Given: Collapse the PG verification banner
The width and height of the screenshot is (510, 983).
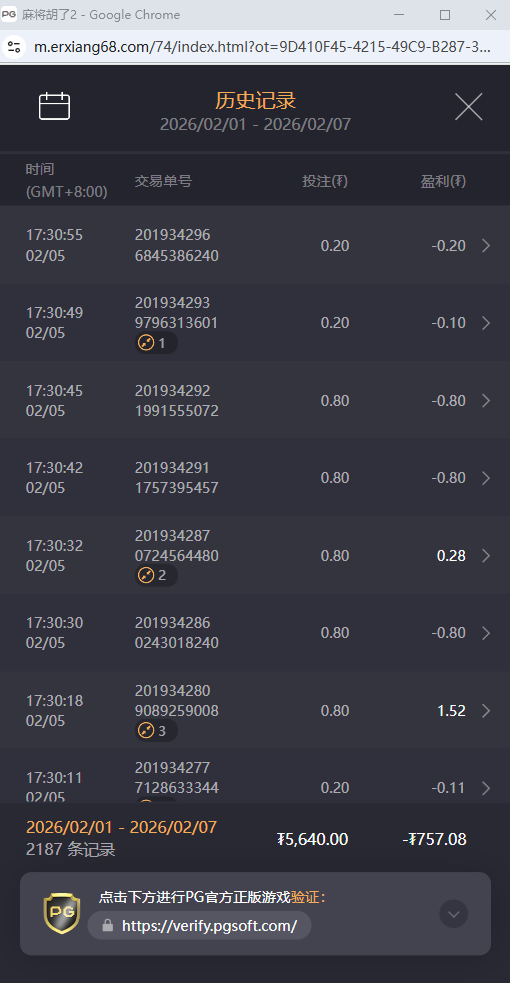Looking at the screenshot, I should click(454, 914).
